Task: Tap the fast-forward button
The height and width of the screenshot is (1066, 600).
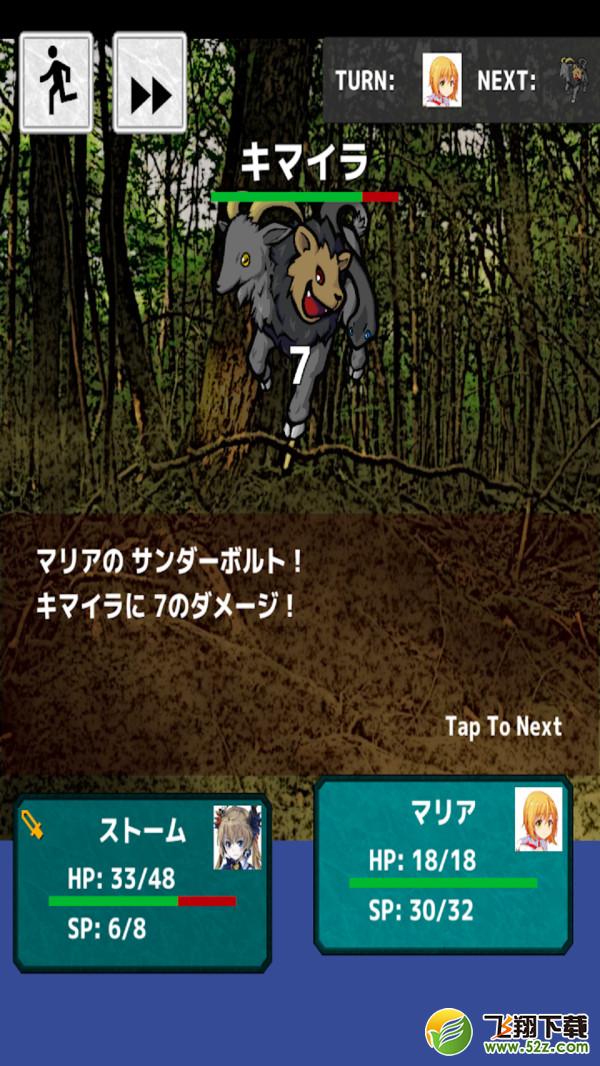Action: pyautogui.click(x=149, y=82)
